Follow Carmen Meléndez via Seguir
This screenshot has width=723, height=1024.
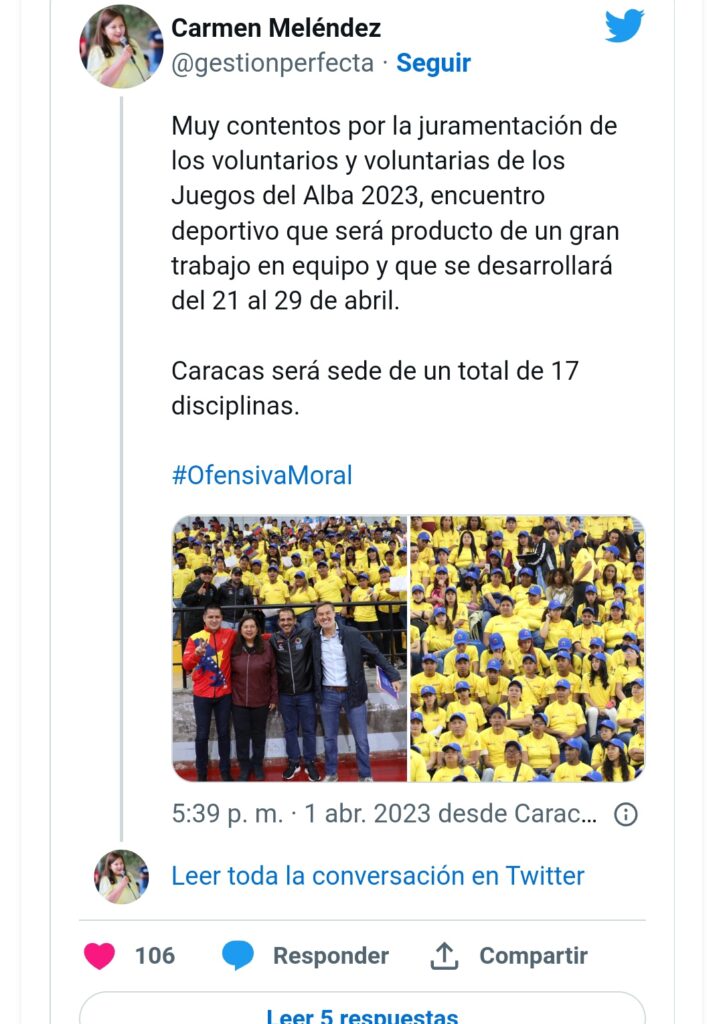coord(433,63)
